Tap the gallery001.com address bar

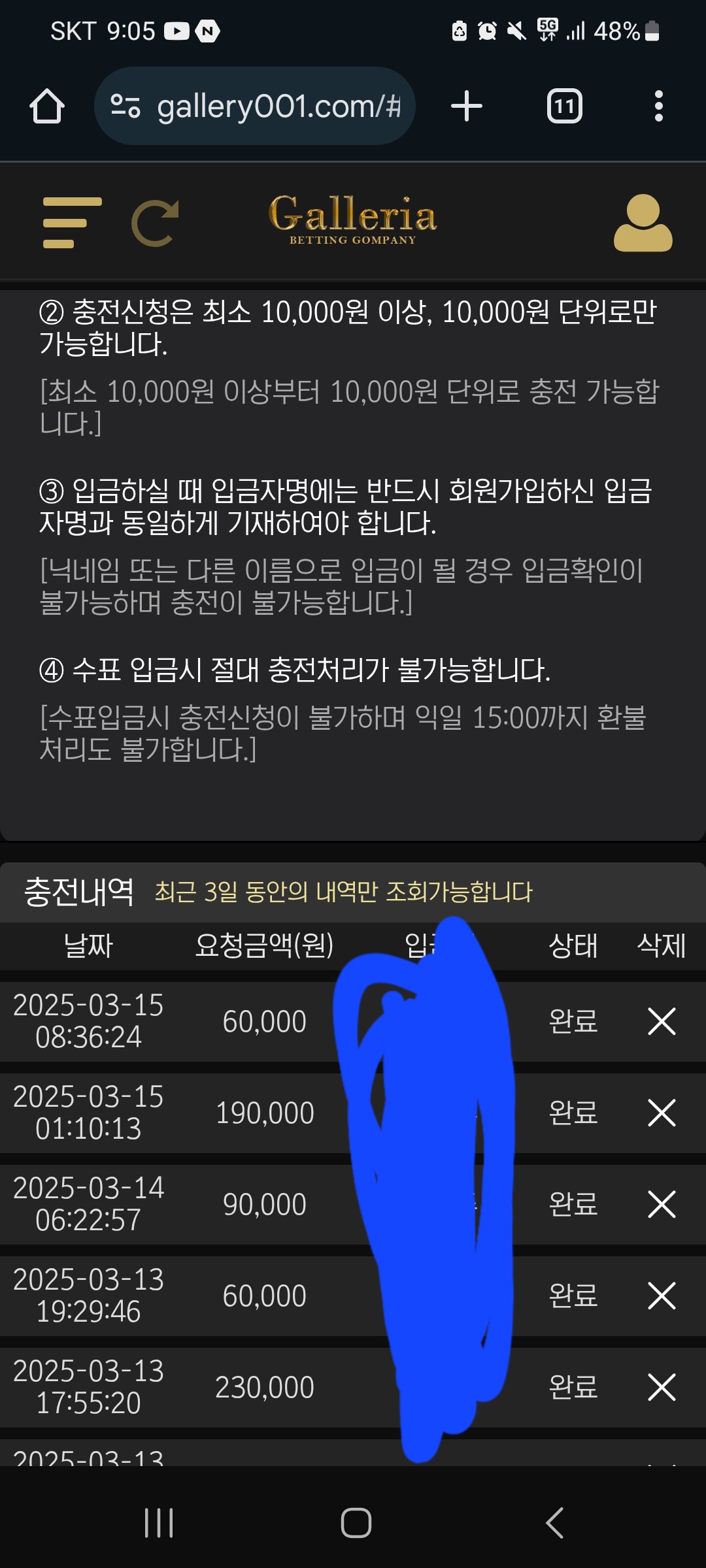coord(255,106)
